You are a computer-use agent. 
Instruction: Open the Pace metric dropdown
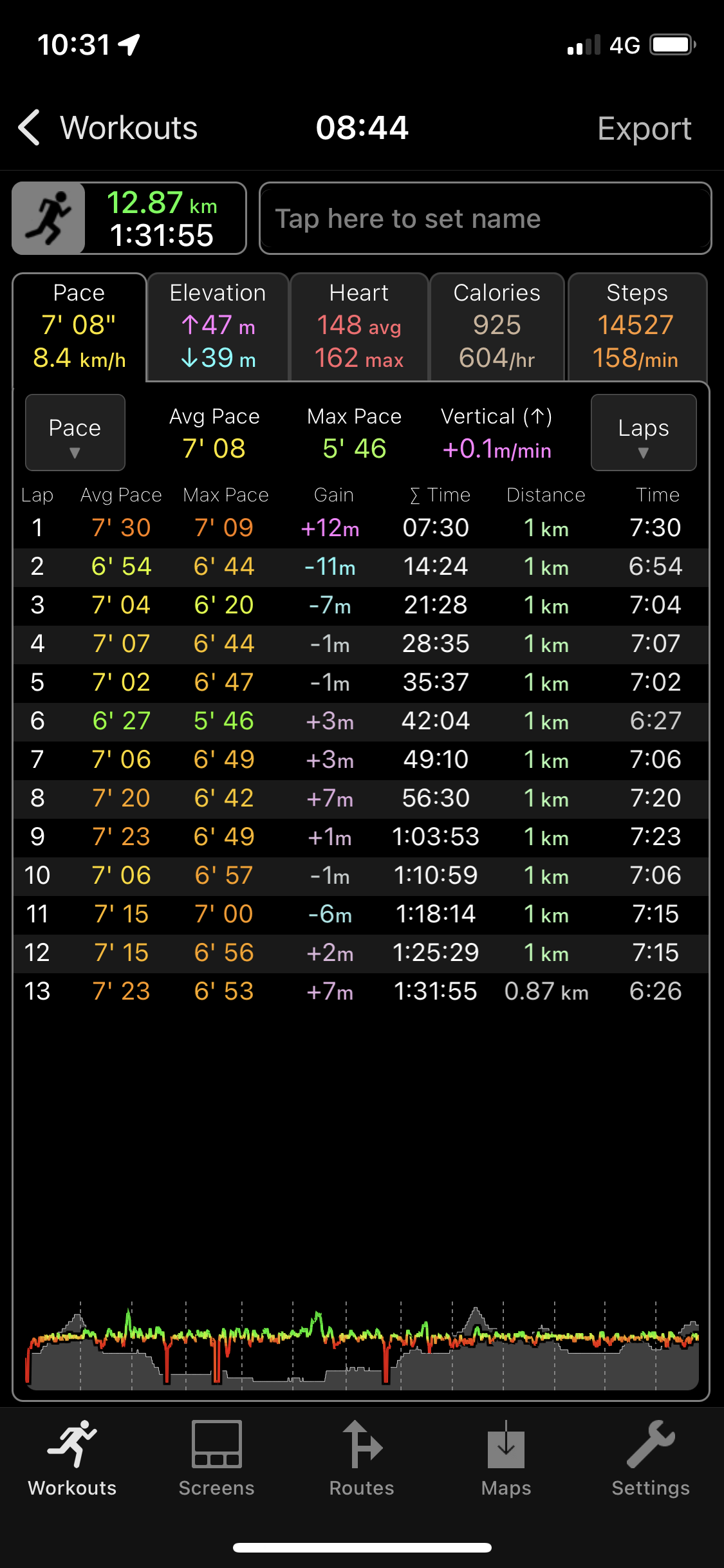point(75,433)
